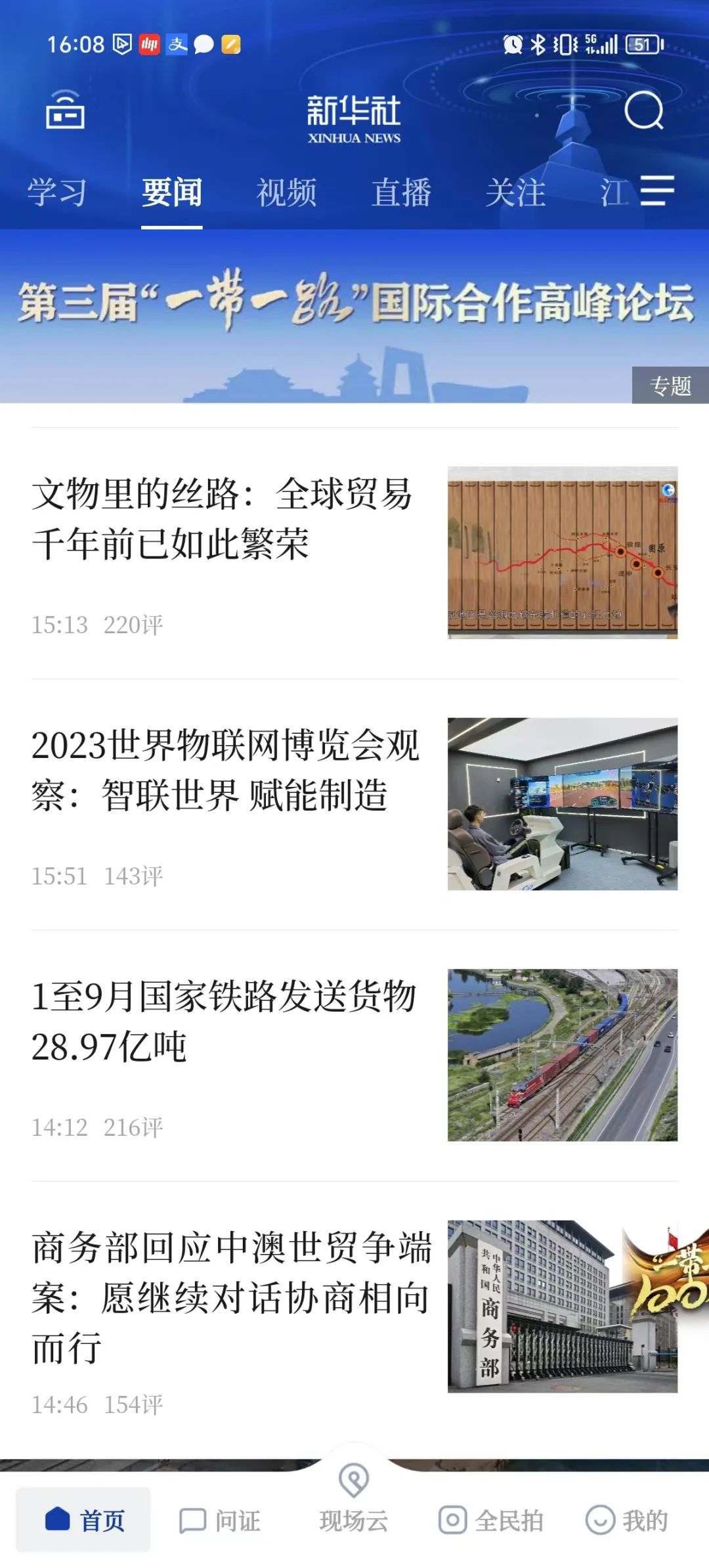
Task: Switch to the 直播 tab
Action: point(403,192)
